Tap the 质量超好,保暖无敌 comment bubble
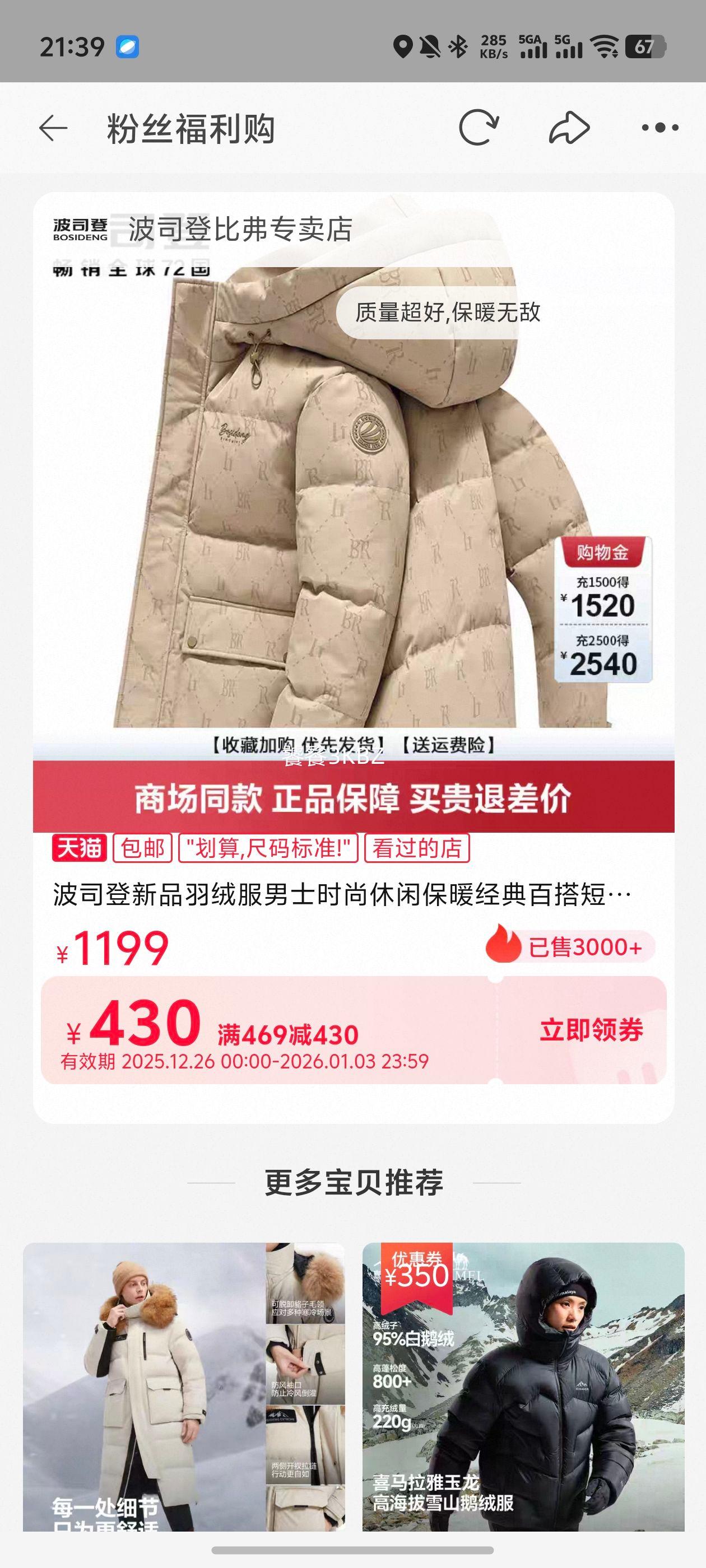This screenshot has width=706, height=1568. point(449,314)
